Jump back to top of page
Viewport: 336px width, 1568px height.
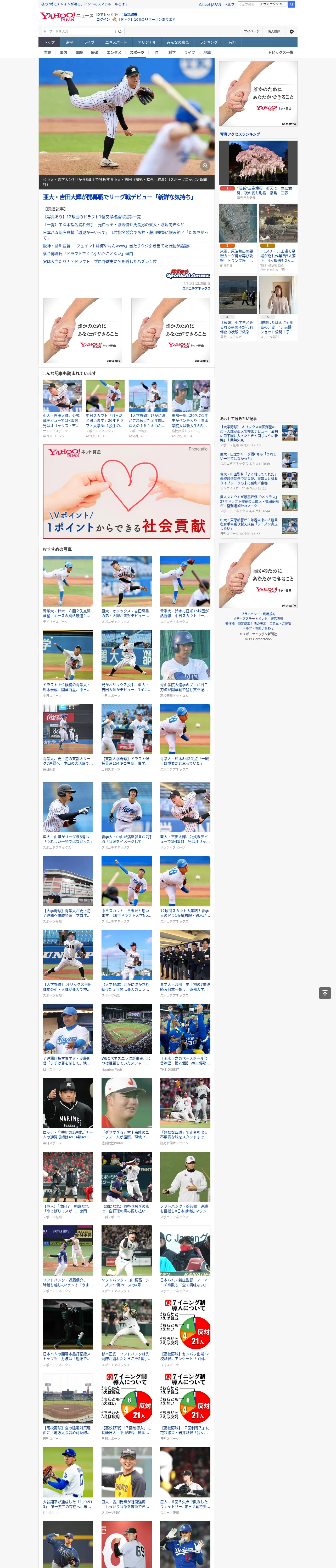[325, 993]
